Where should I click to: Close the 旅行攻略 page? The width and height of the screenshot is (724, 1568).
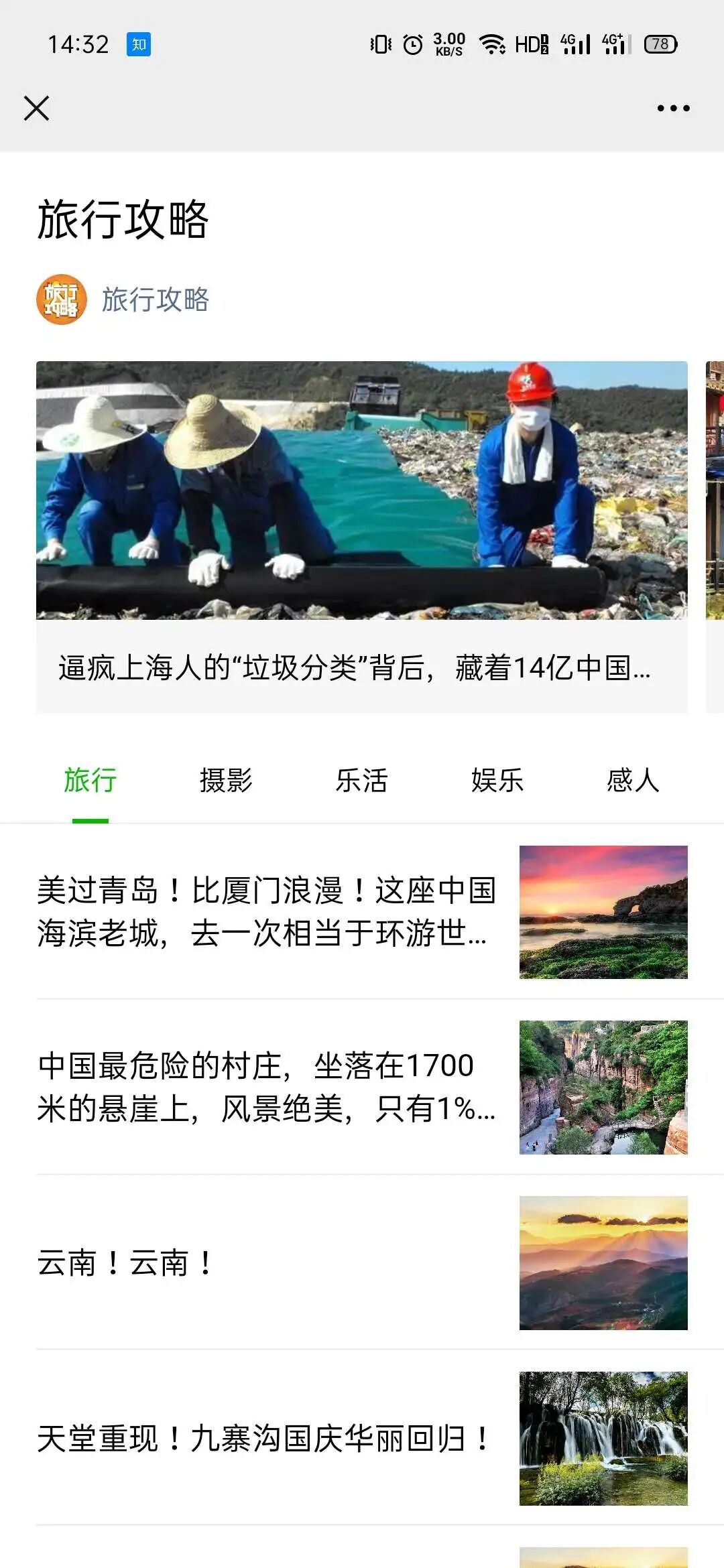(37, 108)
